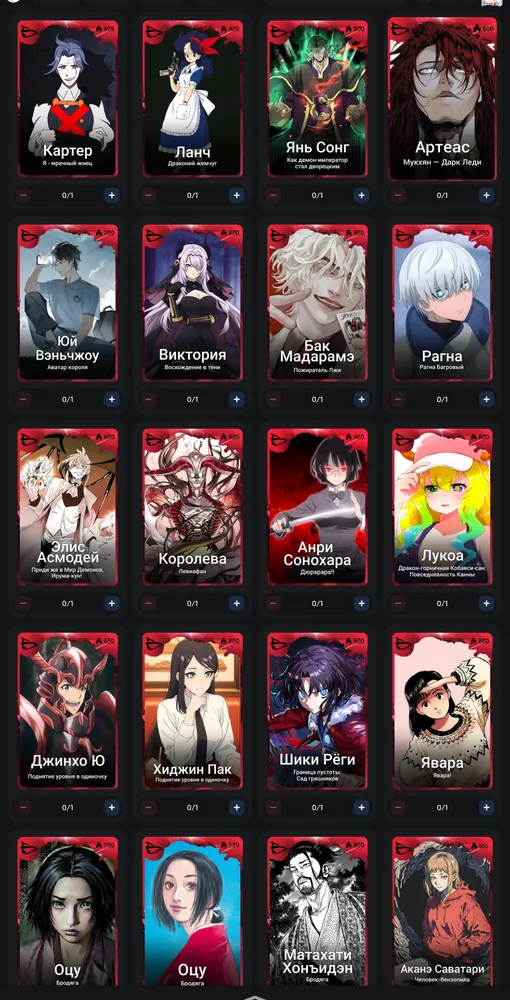Open the Шики Рёги card

(317, 710)
